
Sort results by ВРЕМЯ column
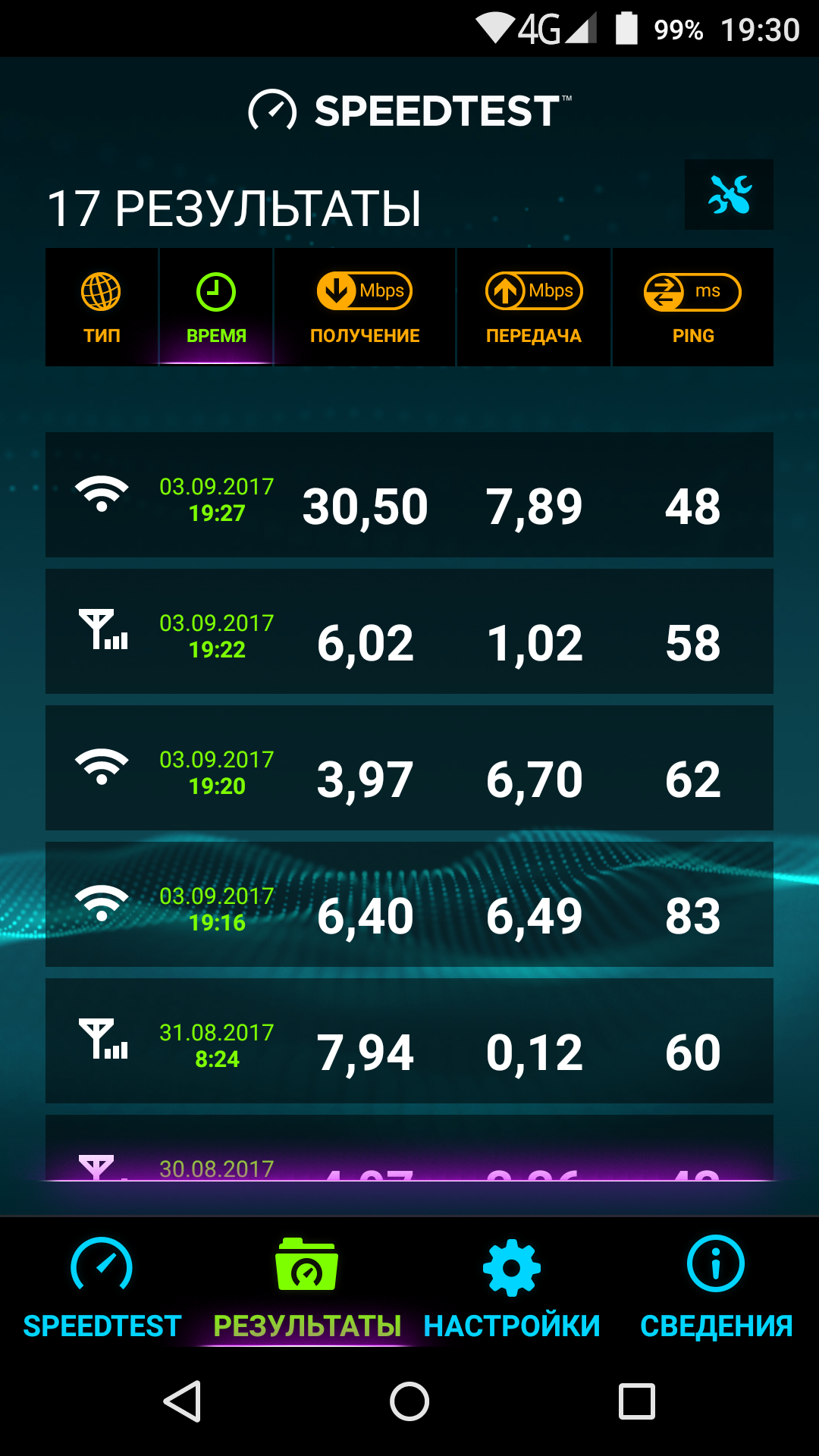(216, 308)
